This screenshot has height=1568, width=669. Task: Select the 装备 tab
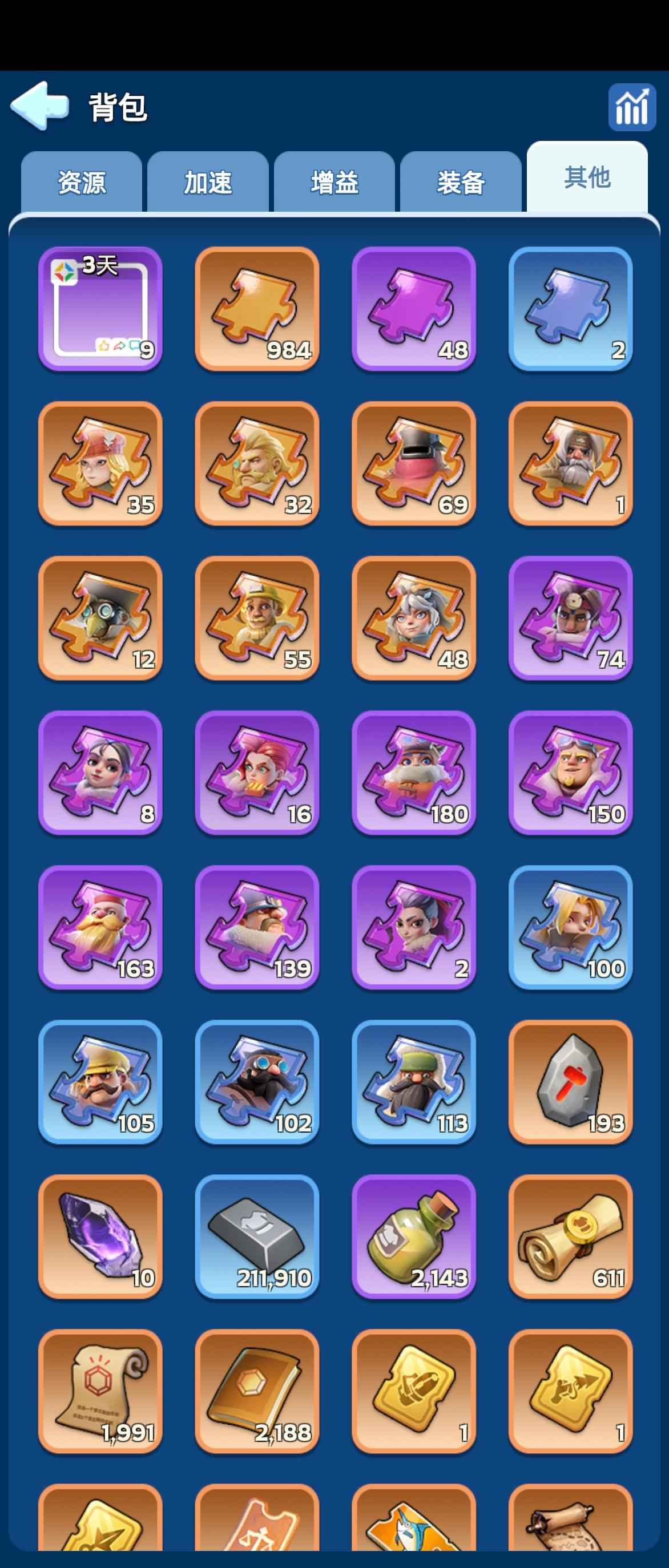[460, 182]
